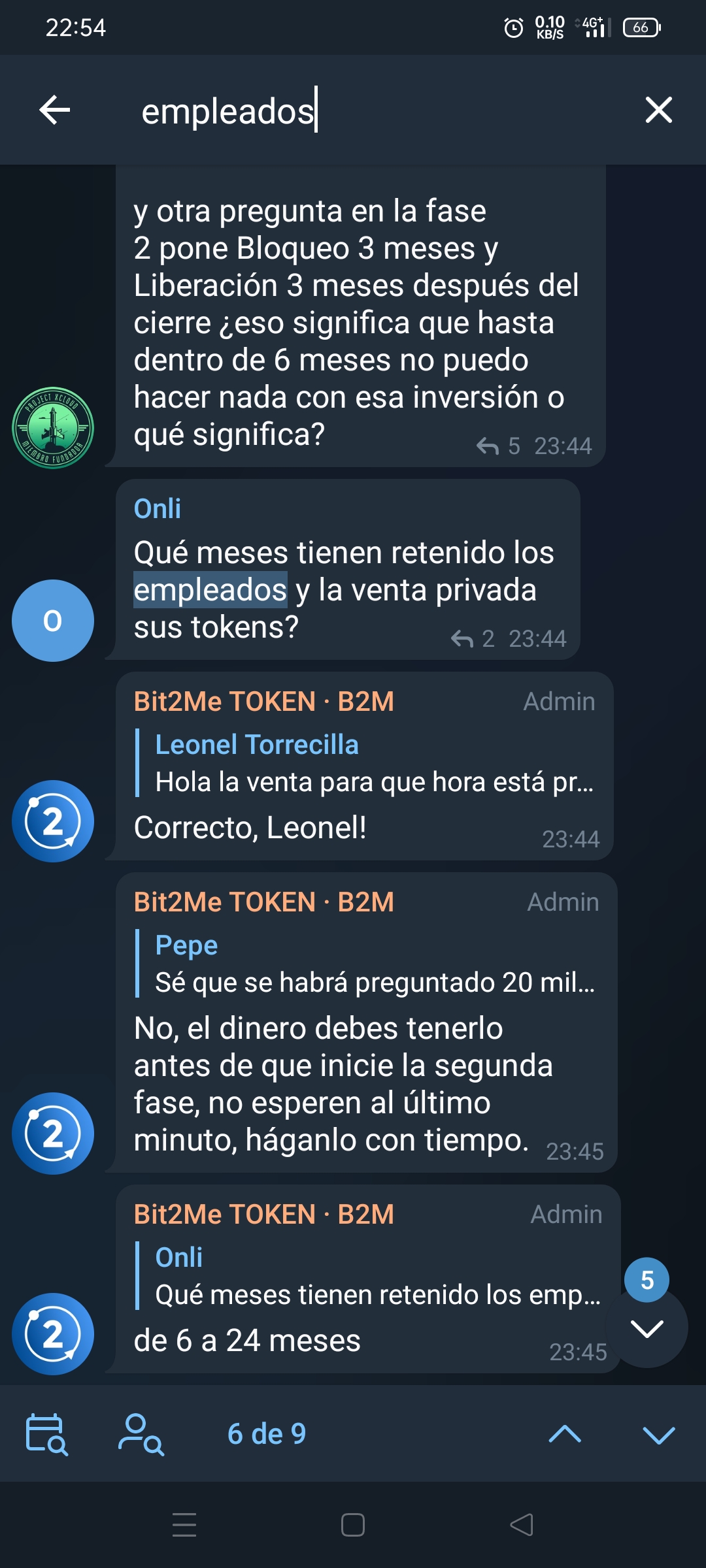Viewport: 706px width, 1568px height.
Task: Open search by member icon
Action: click(141, 1434)
